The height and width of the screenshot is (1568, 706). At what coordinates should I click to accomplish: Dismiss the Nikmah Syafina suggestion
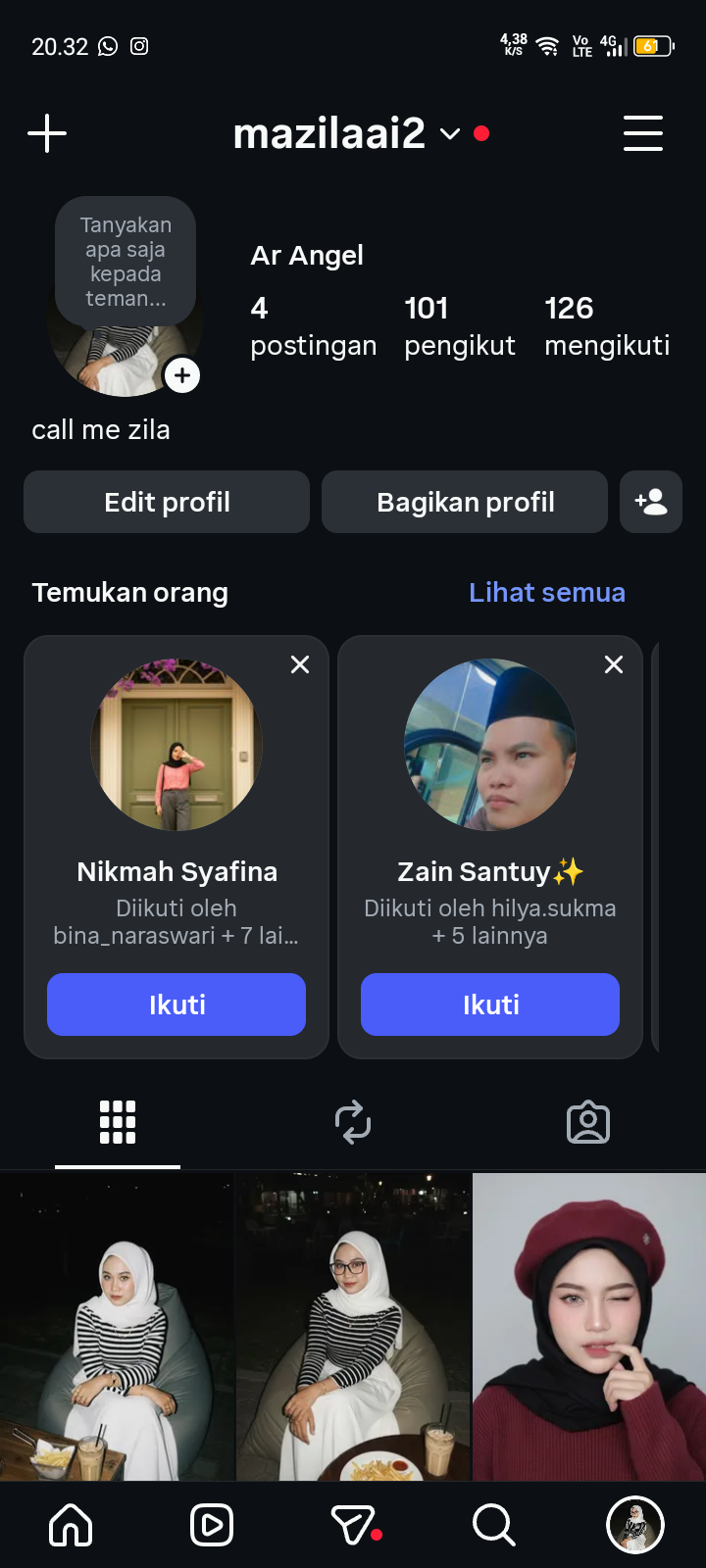click(300, 664)
